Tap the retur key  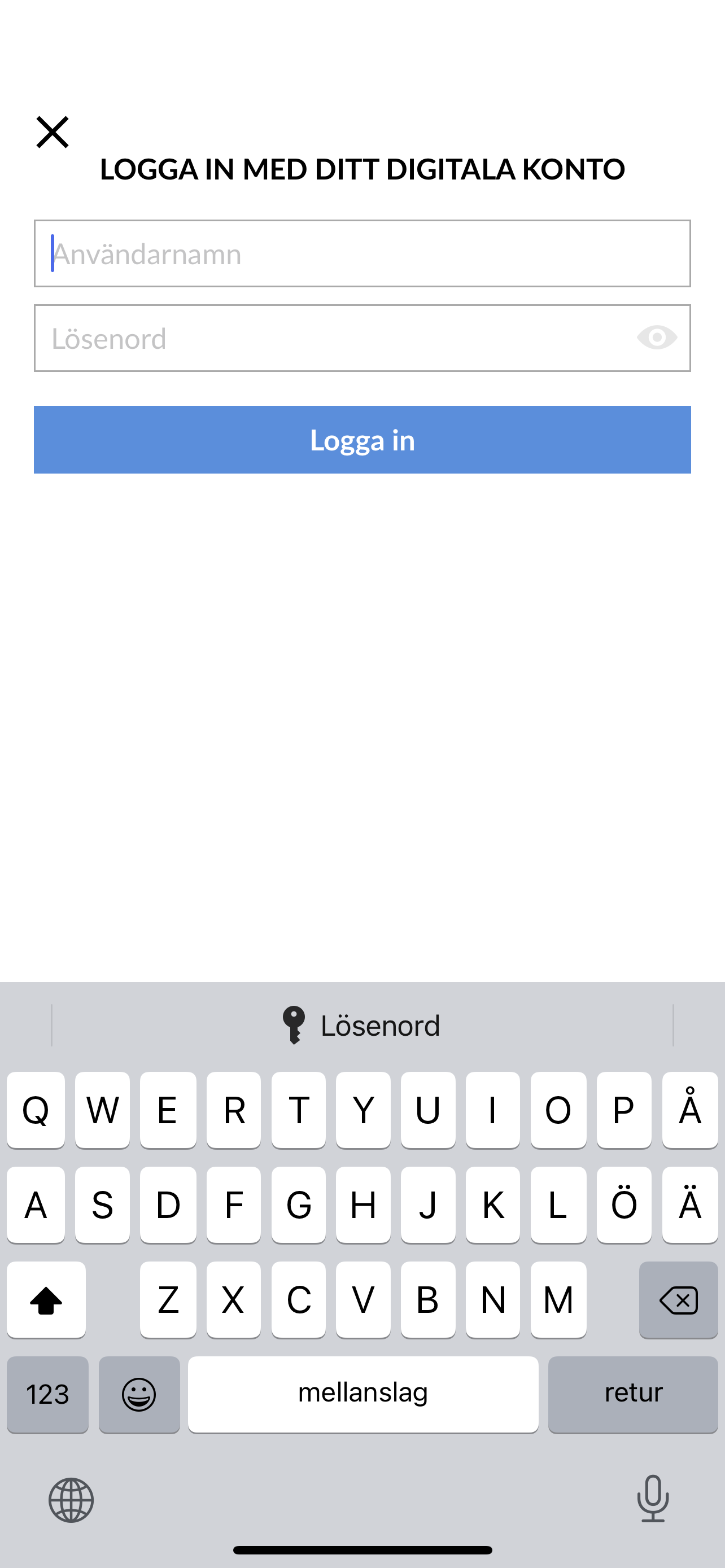pyautogui.click(x=632, y=1393)
